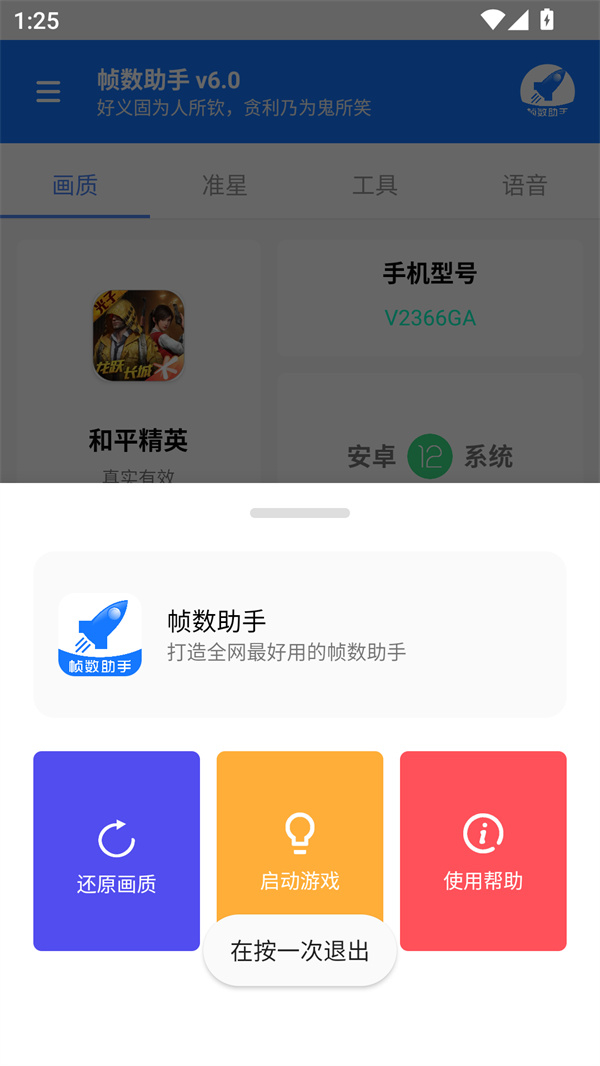The height and width of the screenshot is (1066, 600).
Task: Select the 画质 tab
Action: (x=75, y=185)
